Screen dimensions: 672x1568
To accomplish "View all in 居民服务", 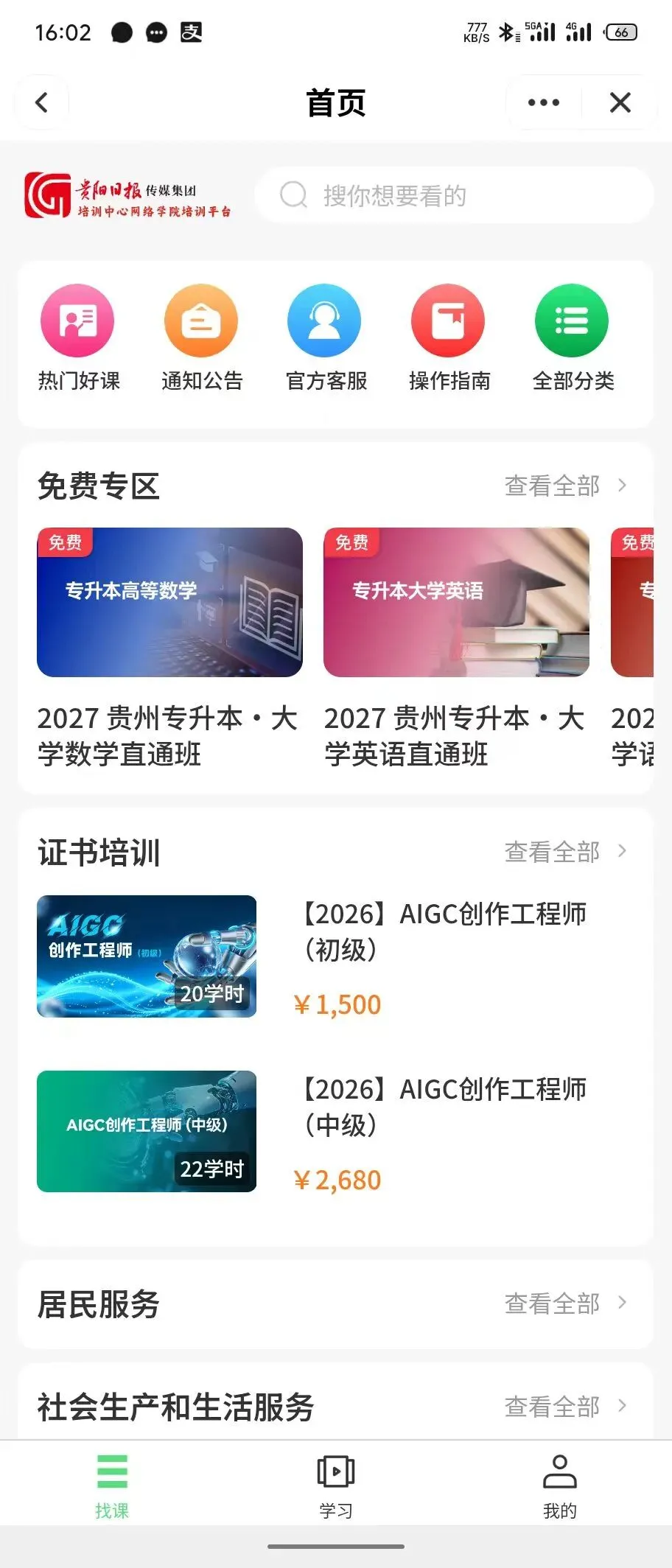I will (565, 1303).
